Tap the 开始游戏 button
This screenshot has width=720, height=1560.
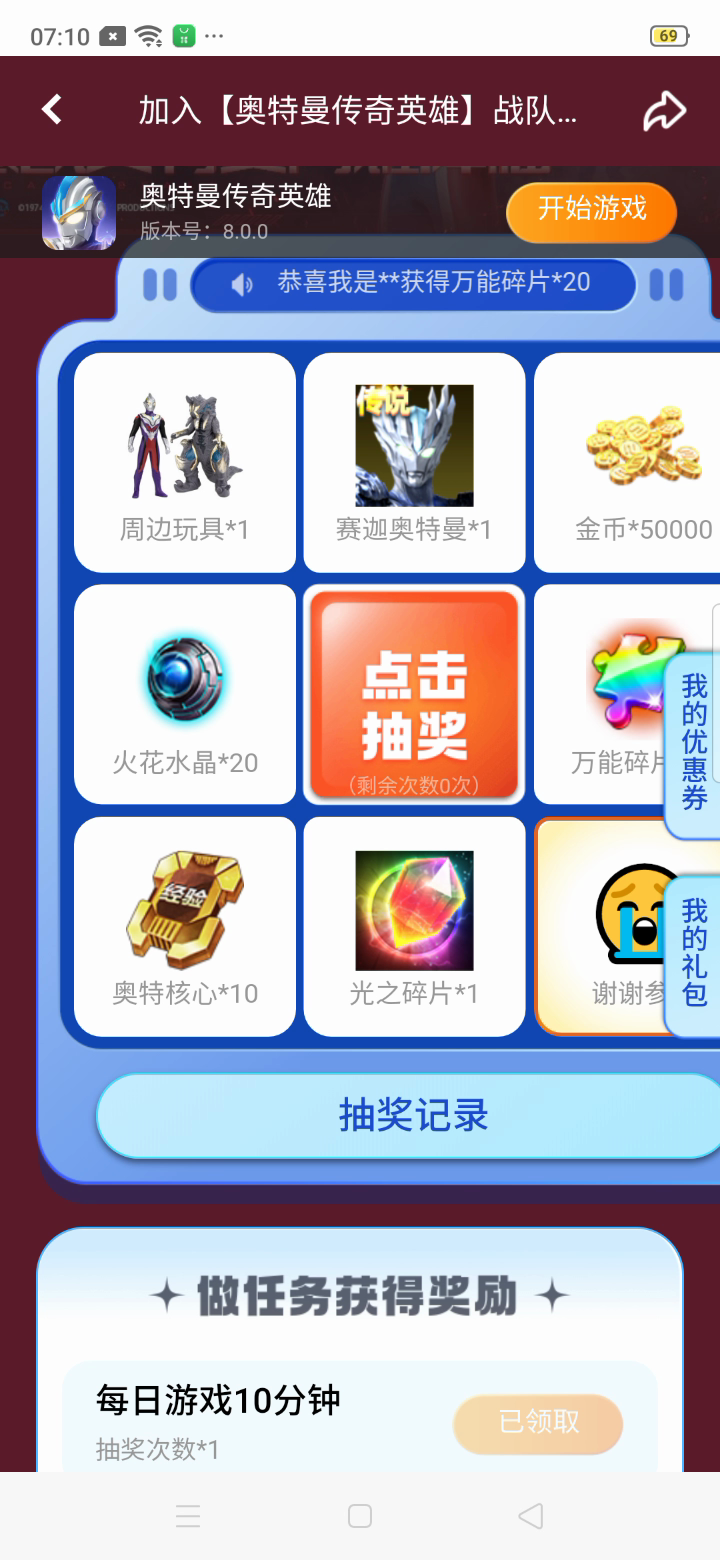pos(591,211)
